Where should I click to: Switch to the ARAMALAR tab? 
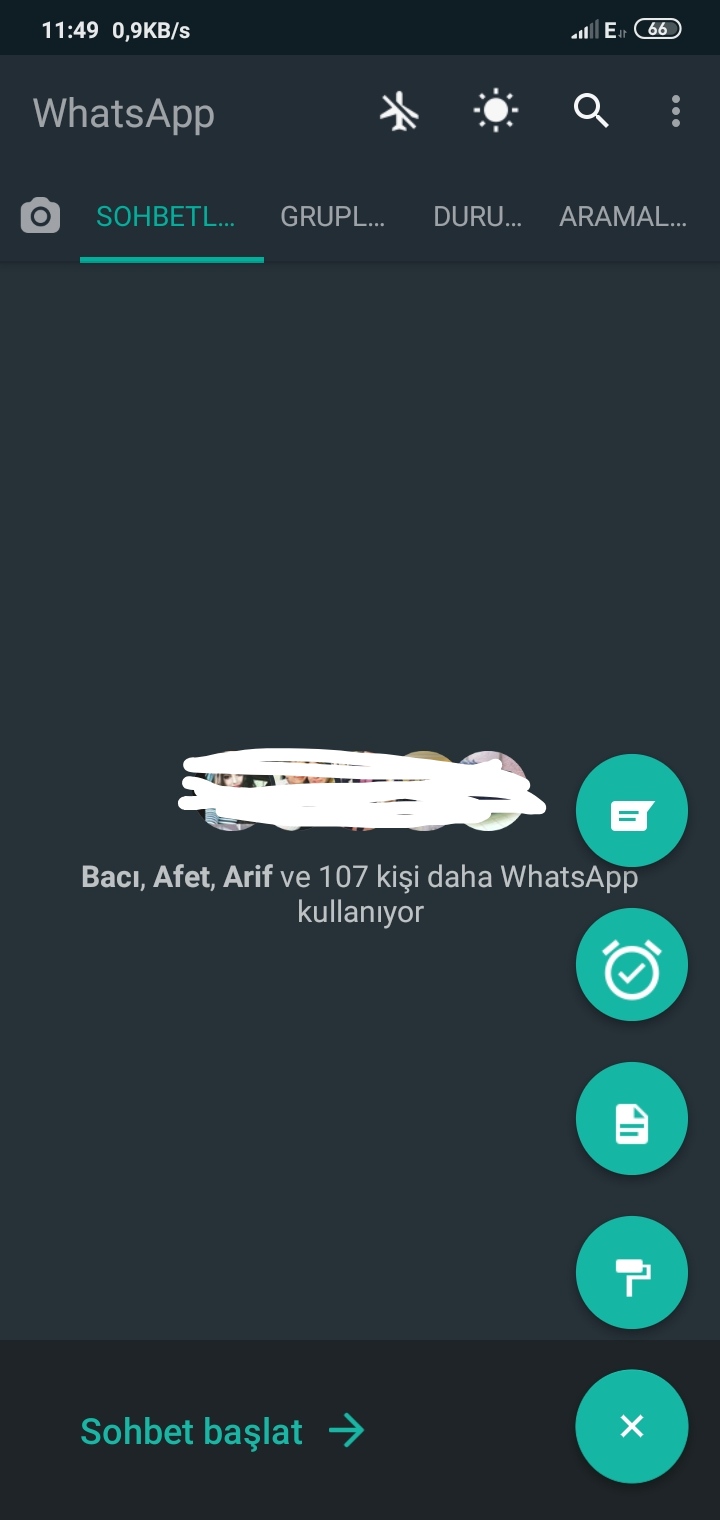click(623, 217)
